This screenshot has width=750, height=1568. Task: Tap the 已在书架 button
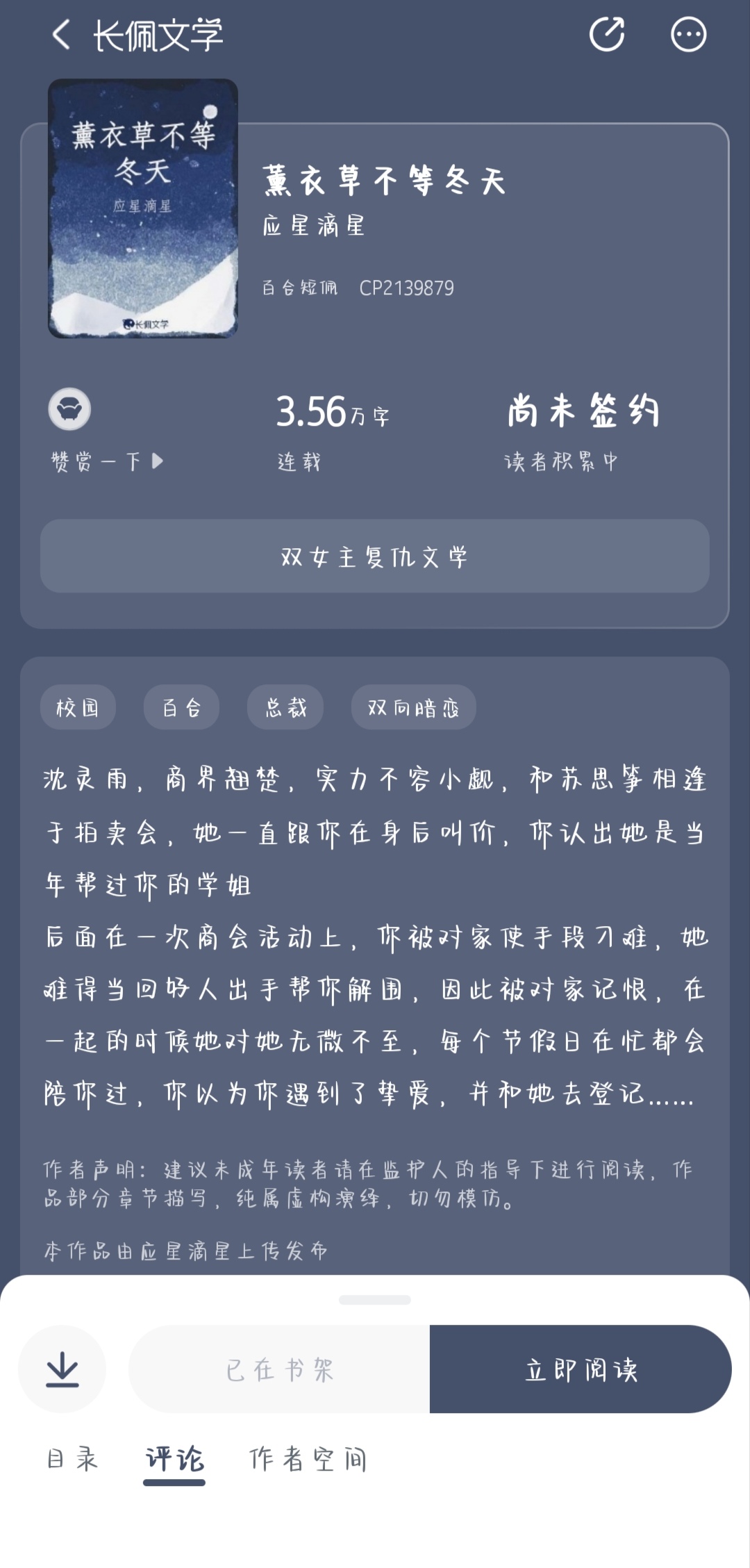[x=279, y=1369]
